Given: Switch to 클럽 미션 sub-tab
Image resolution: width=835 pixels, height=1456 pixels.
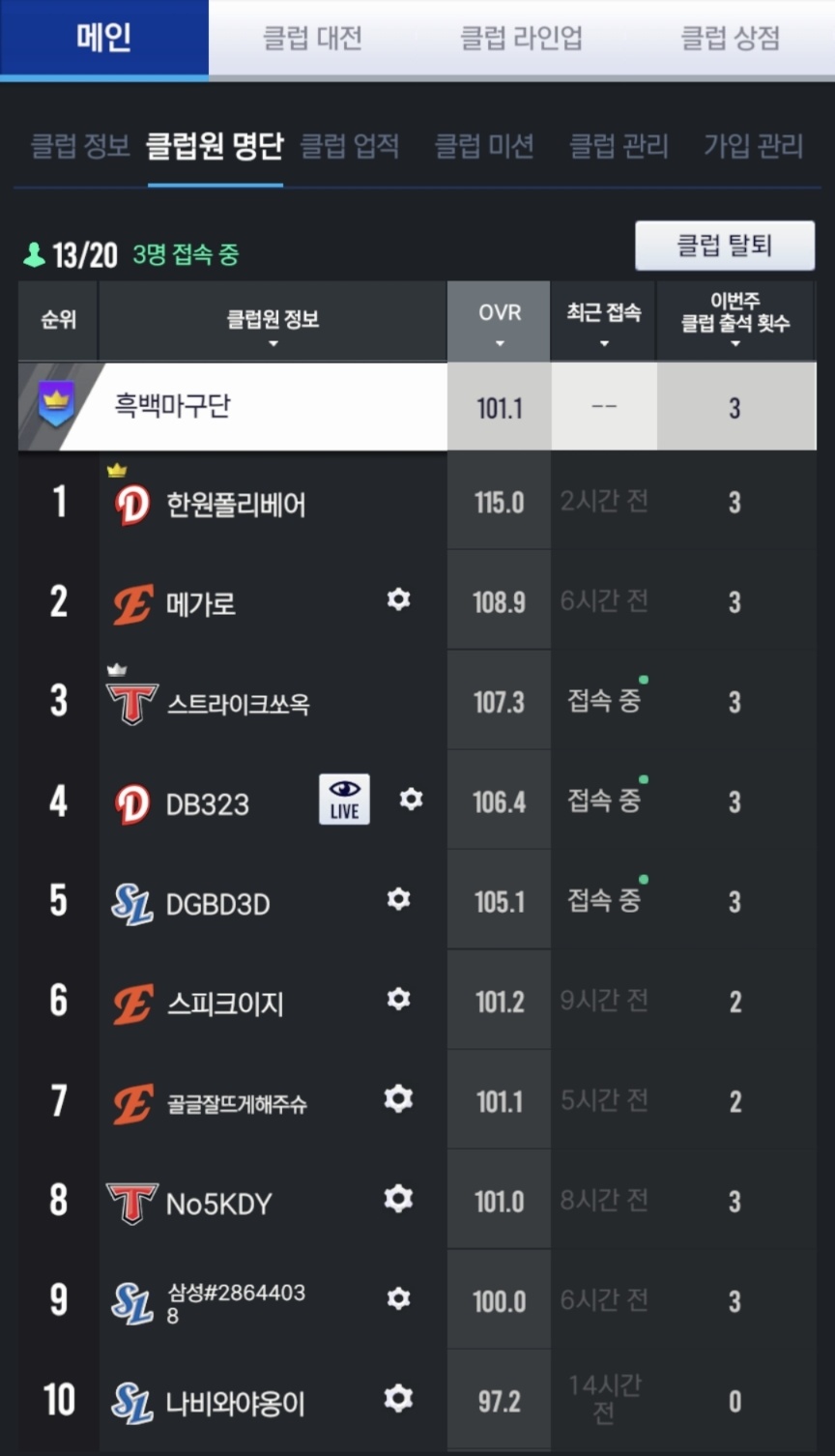Looking at the screenshot, I should 484,147.
